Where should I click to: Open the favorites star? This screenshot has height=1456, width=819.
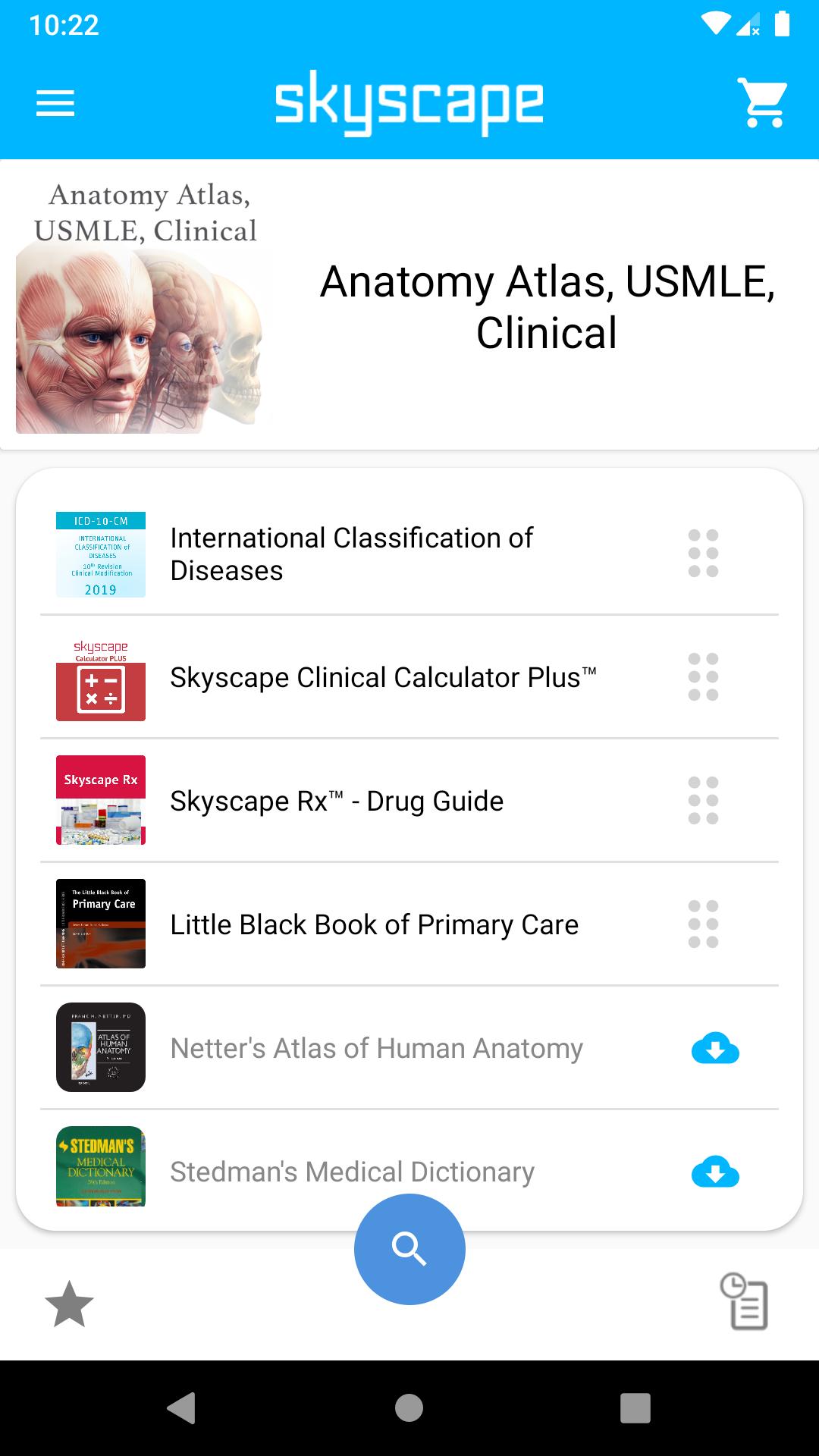tap(69, 1304)
